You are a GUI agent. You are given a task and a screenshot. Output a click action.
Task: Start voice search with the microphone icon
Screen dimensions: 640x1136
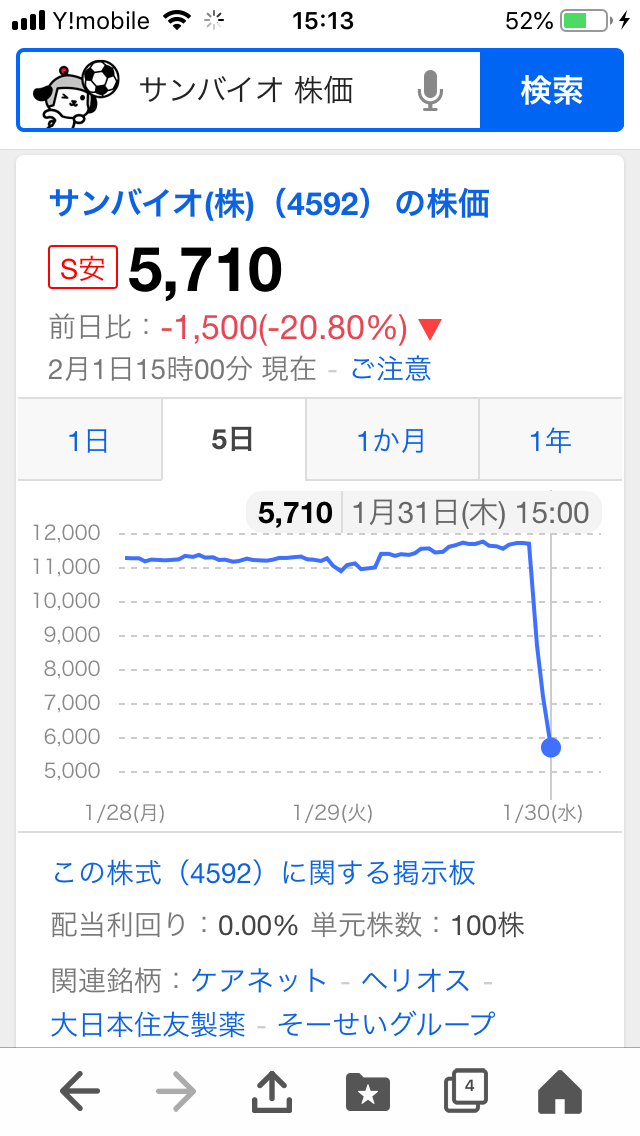[x=431, y=91]
